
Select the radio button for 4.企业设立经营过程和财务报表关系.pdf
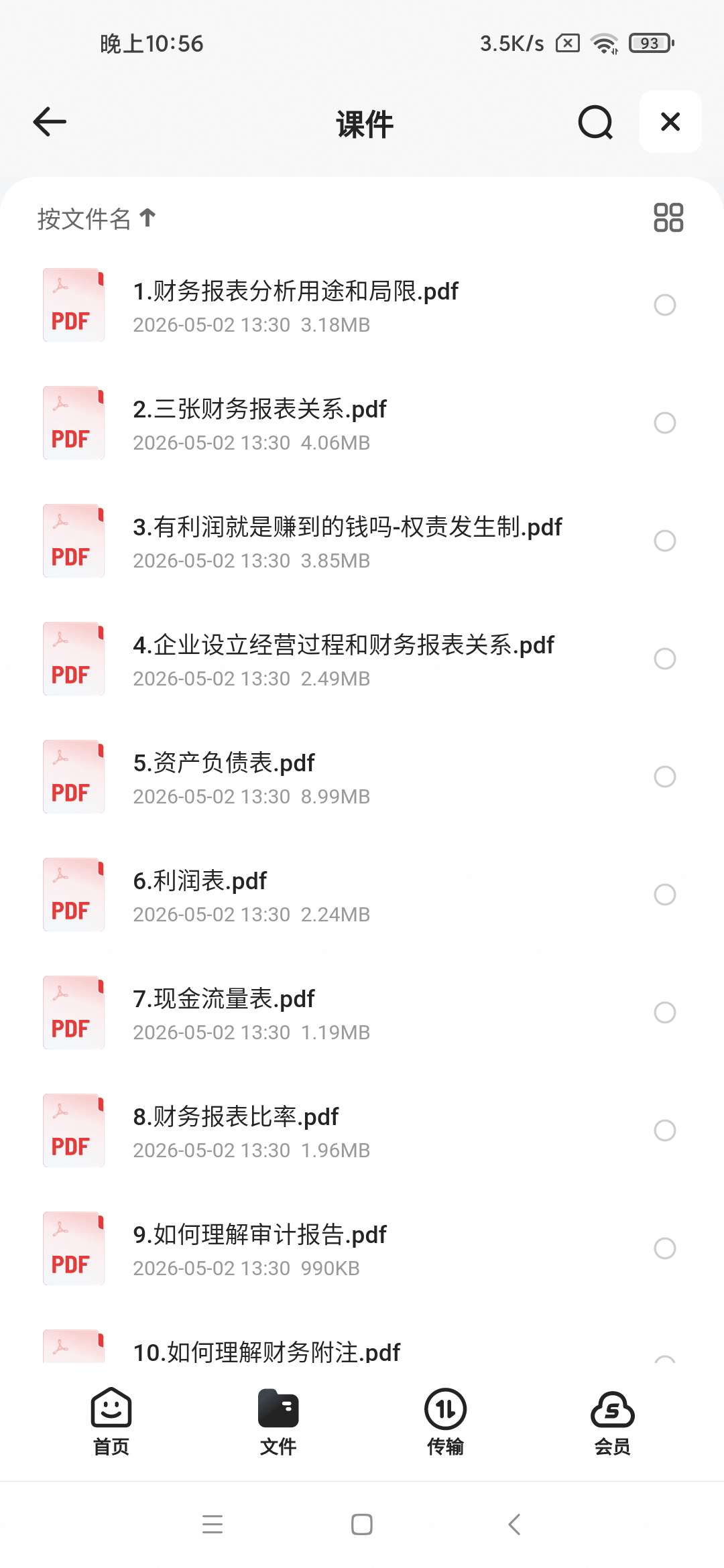coord(665,659)
